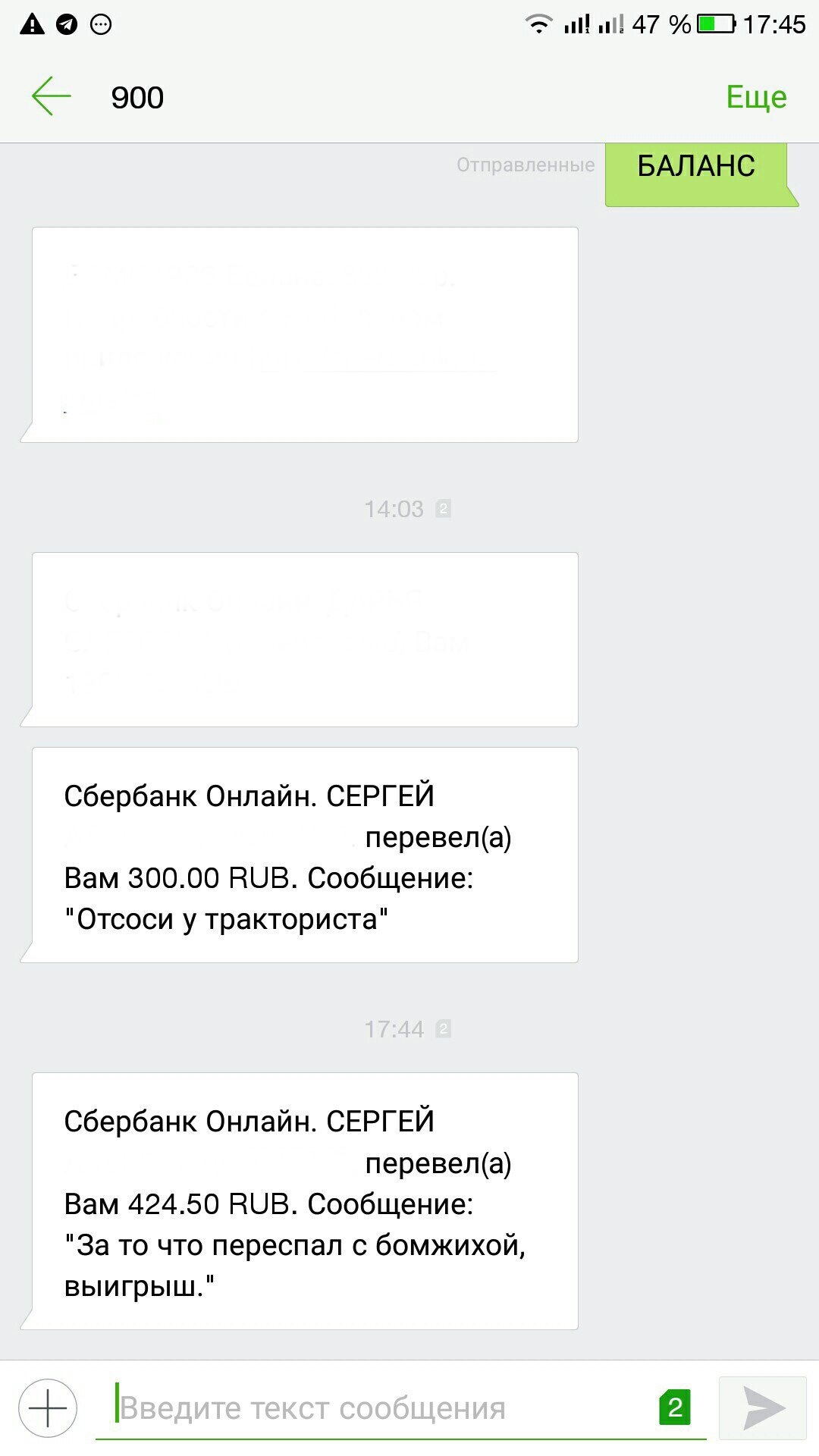The height and width of the screenshot is (1456, 819).
Task: Switch SIM with the green 2 icon
Action: [675, 1407]
